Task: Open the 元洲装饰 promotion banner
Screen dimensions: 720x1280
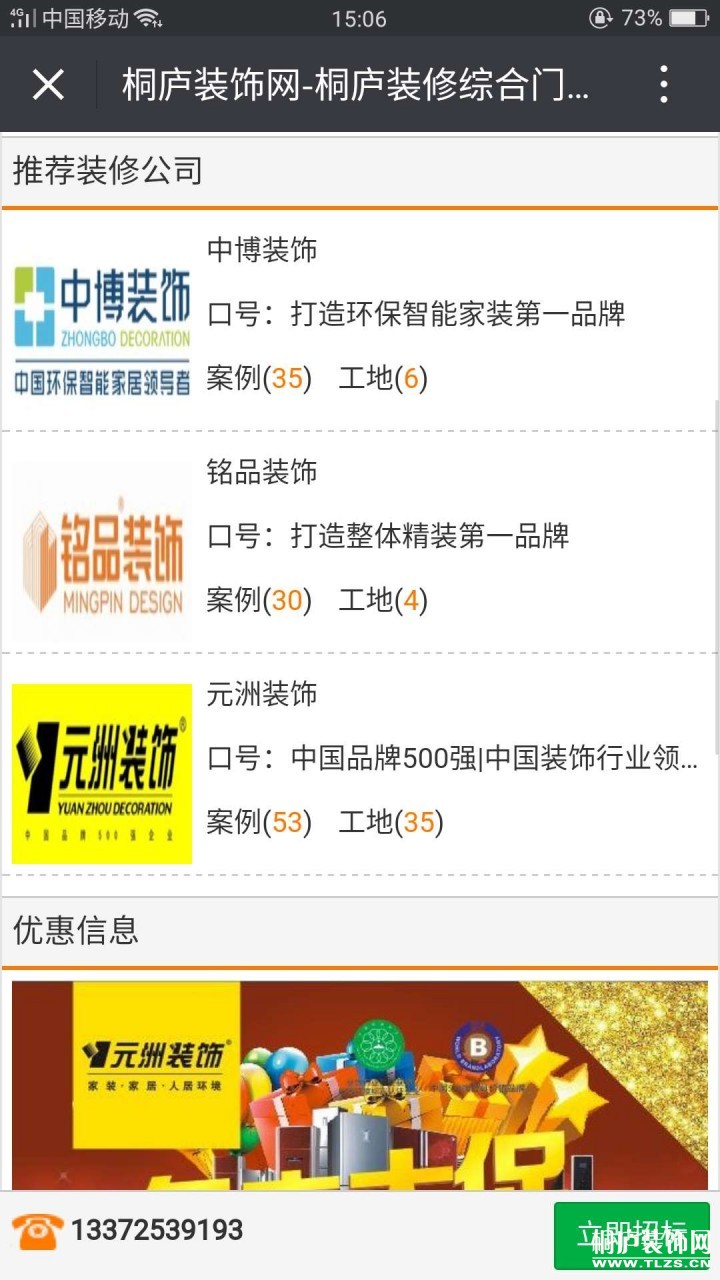Action: coord(360,1085)
